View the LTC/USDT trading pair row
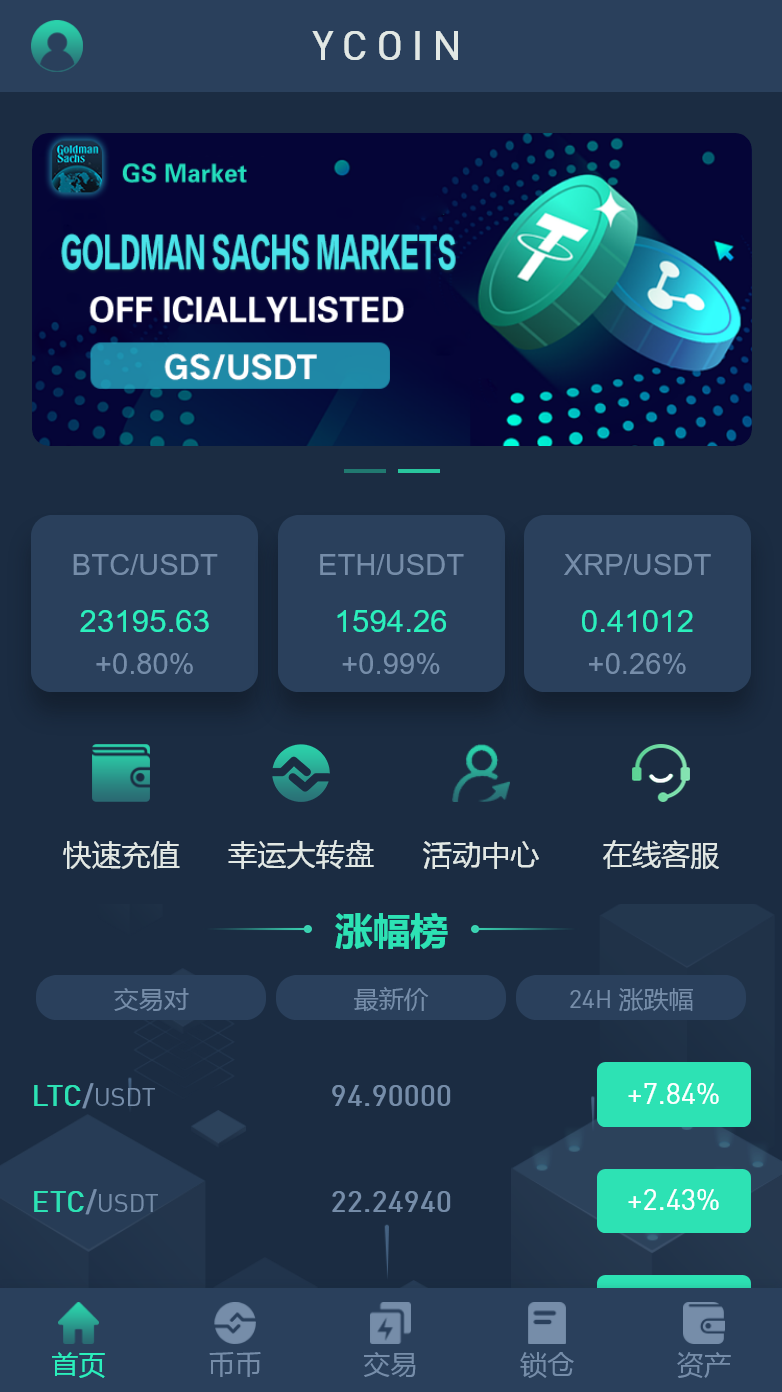The width and height of the screenshot is (782, 1392). tap(91, 1094)
